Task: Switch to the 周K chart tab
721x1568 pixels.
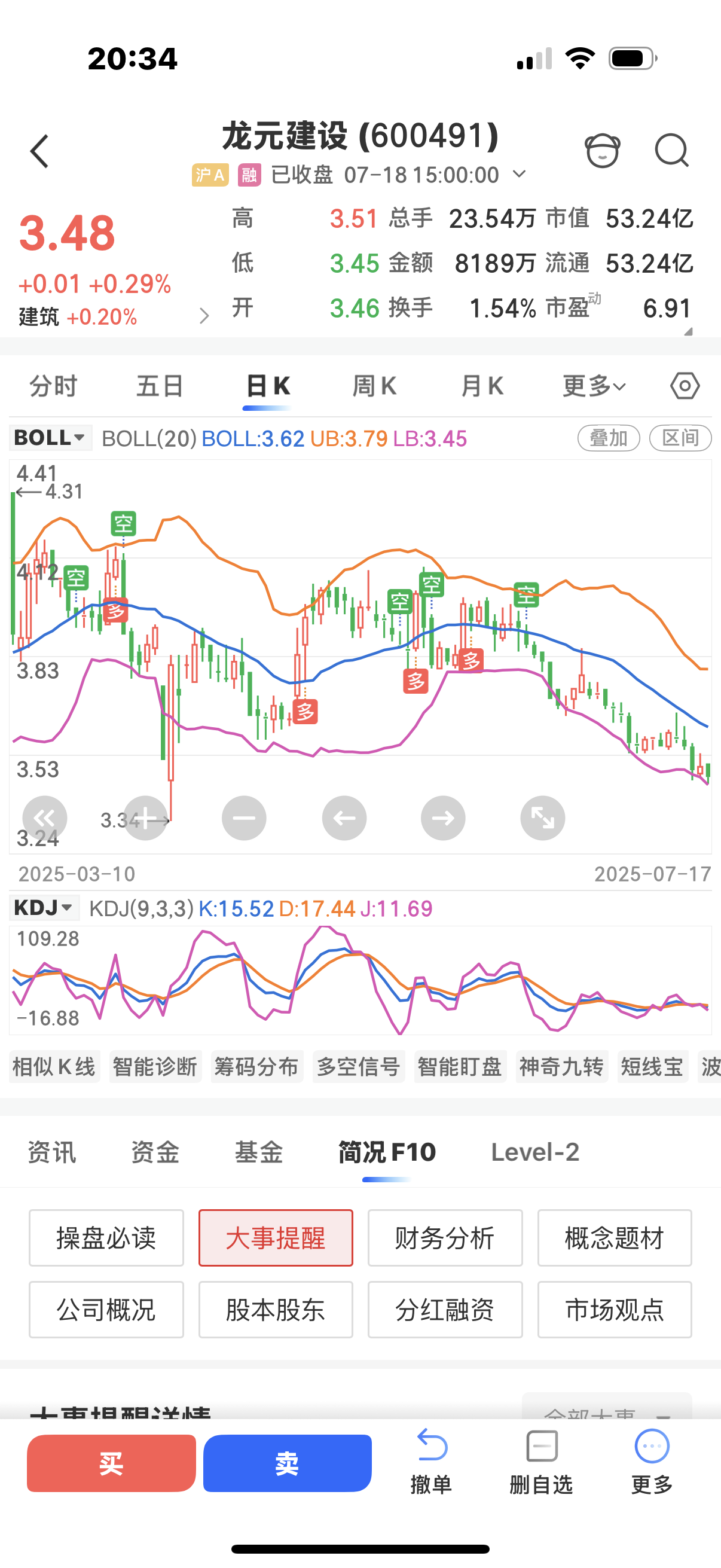Action: tap(374, 386)
